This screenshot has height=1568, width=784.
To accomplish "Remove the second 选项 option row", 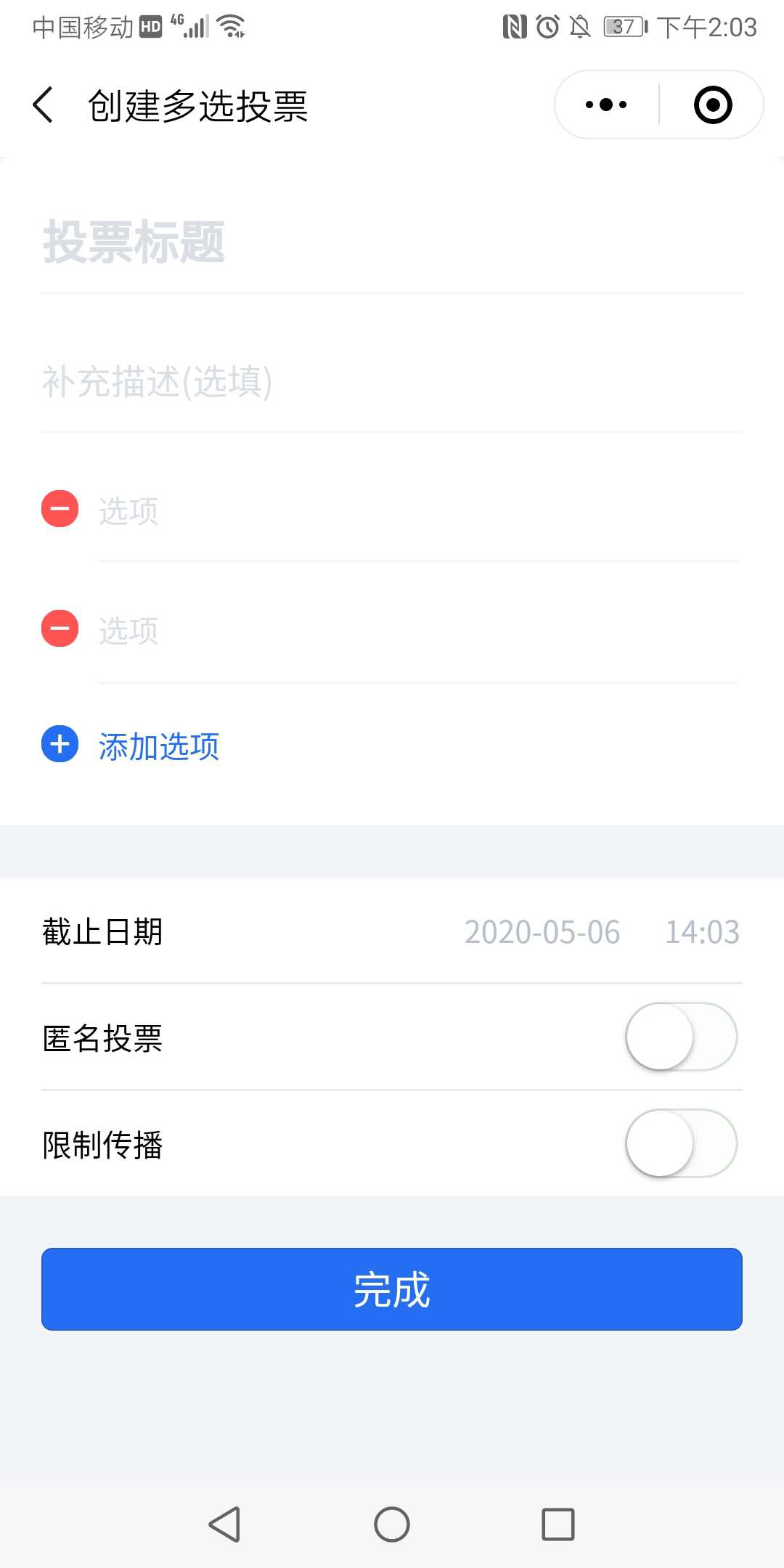I will point(60,628).
